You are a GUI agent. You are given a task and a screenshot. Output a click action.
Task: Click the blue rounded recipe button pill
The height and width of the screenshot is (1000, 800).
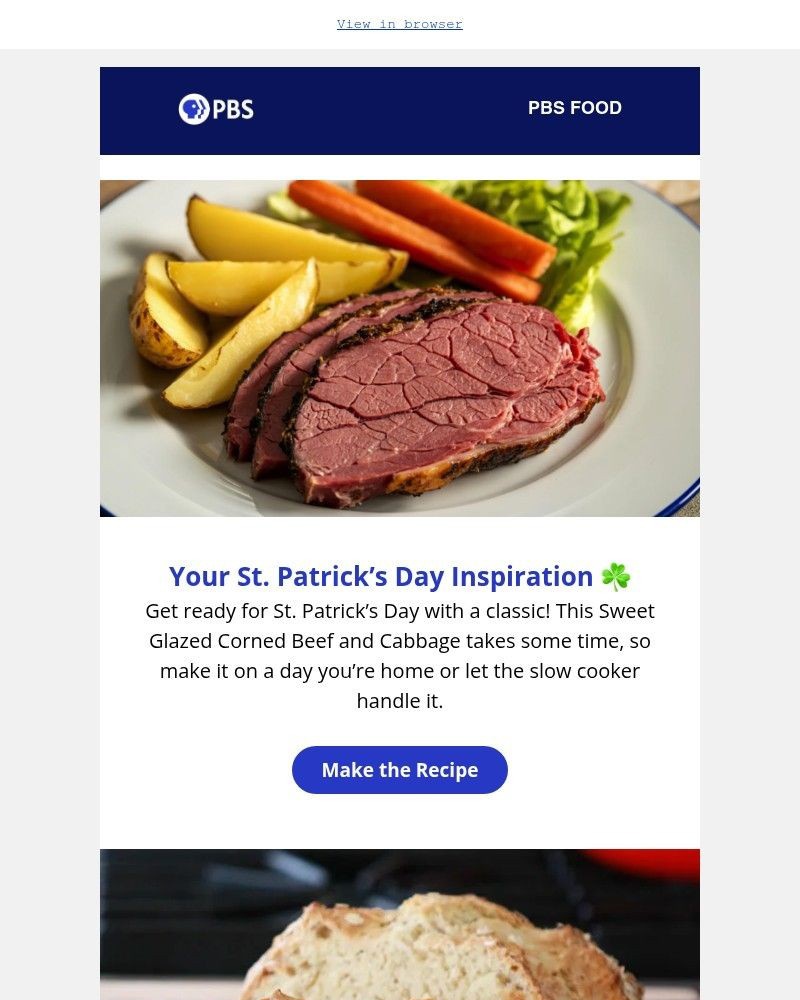[400, 770]
